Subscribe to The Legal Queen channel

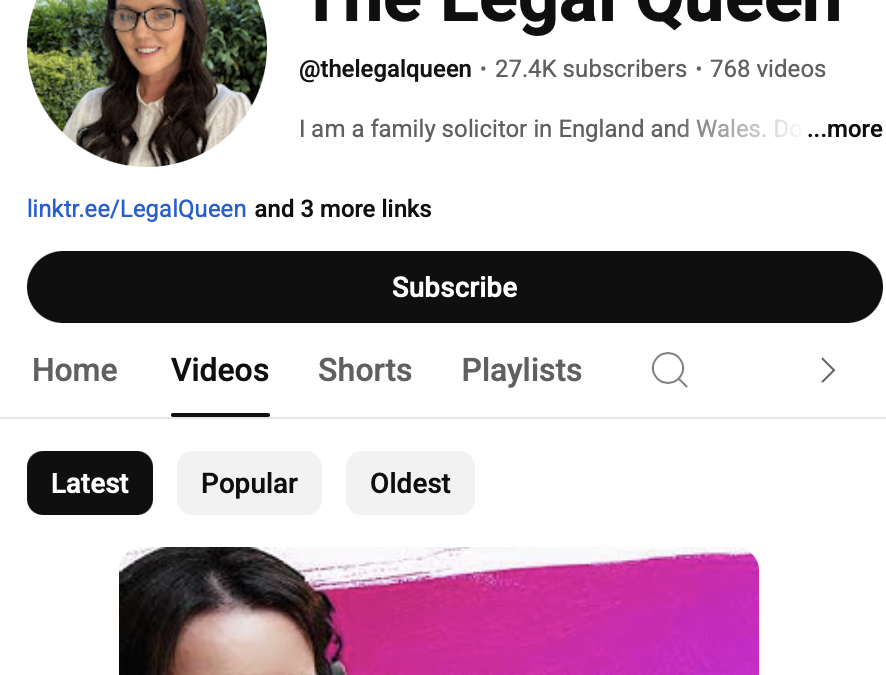coord(454,287)
